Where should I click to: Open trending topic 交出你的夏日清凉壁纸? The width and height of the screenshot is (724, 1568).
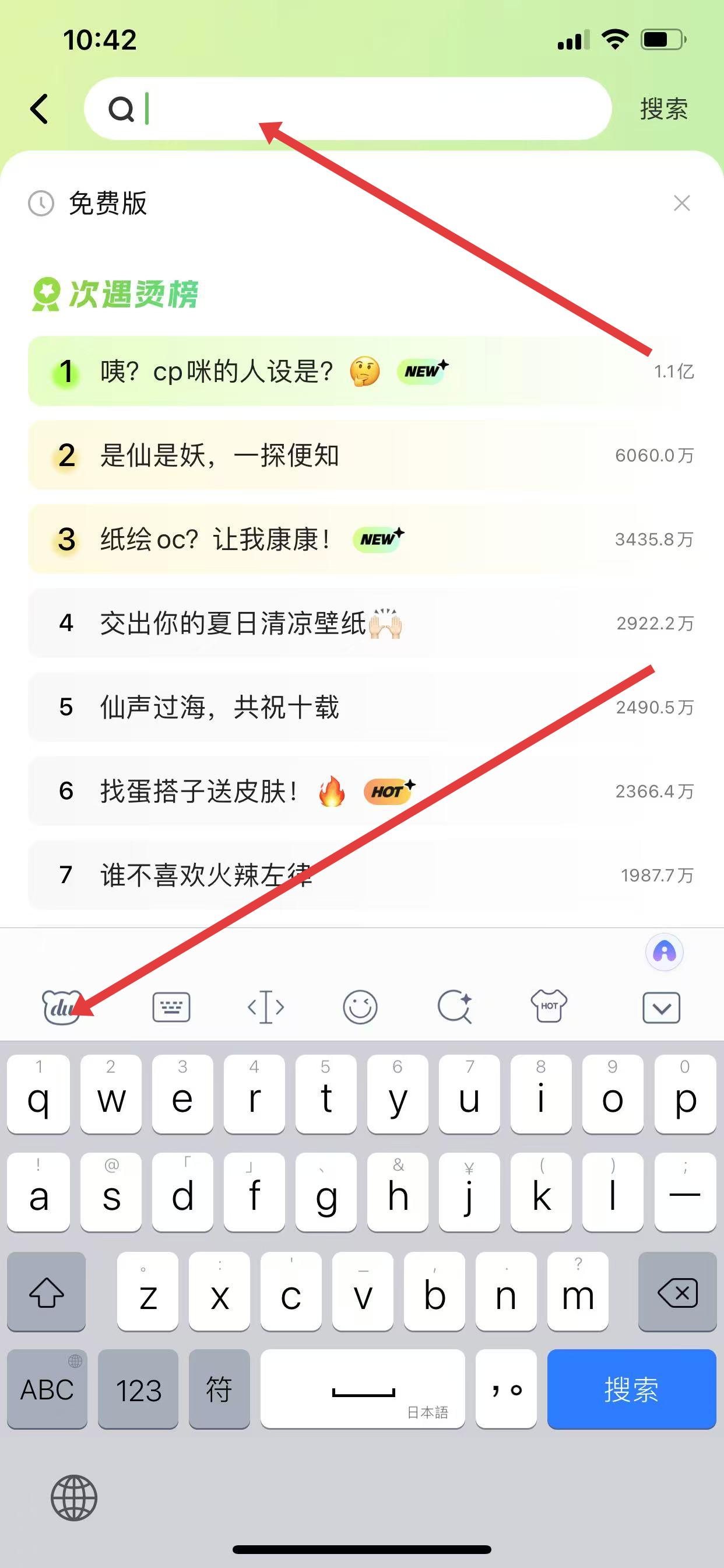[x=243, y=624]
